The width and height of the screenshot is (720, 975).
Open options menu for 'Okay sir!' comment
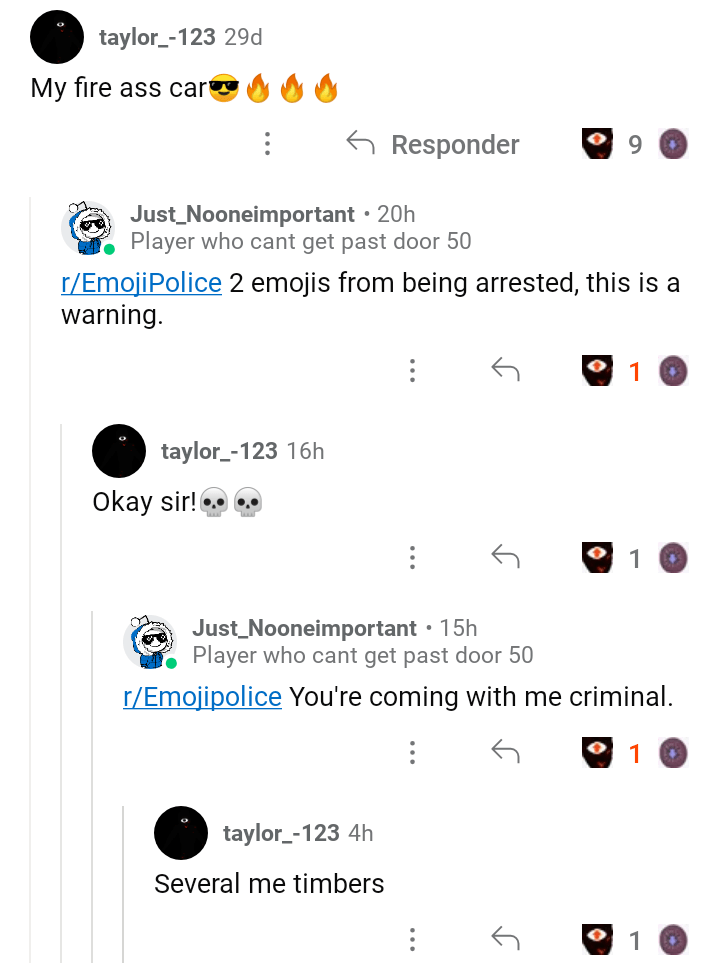pos(411,557)
